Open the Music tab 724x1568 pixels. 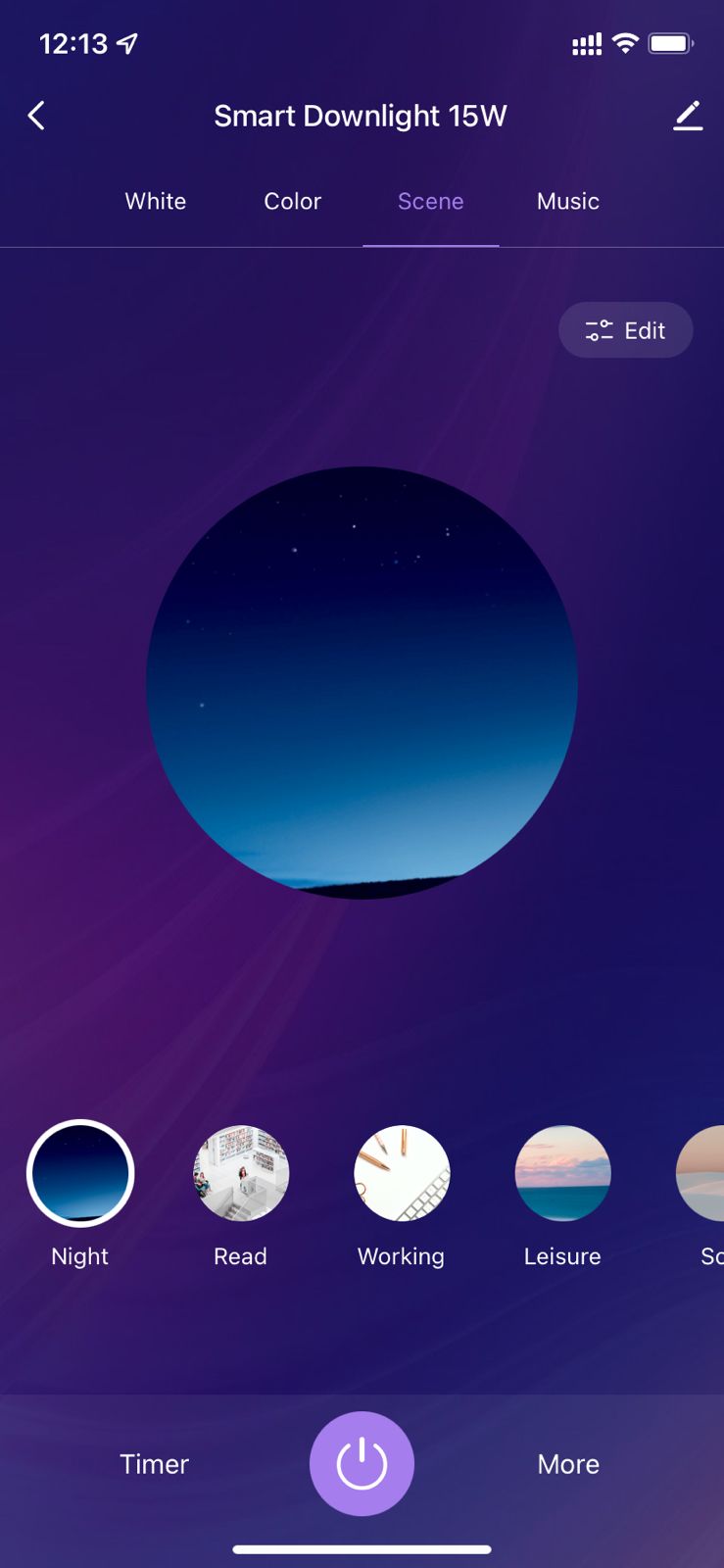tap(567, 201)
